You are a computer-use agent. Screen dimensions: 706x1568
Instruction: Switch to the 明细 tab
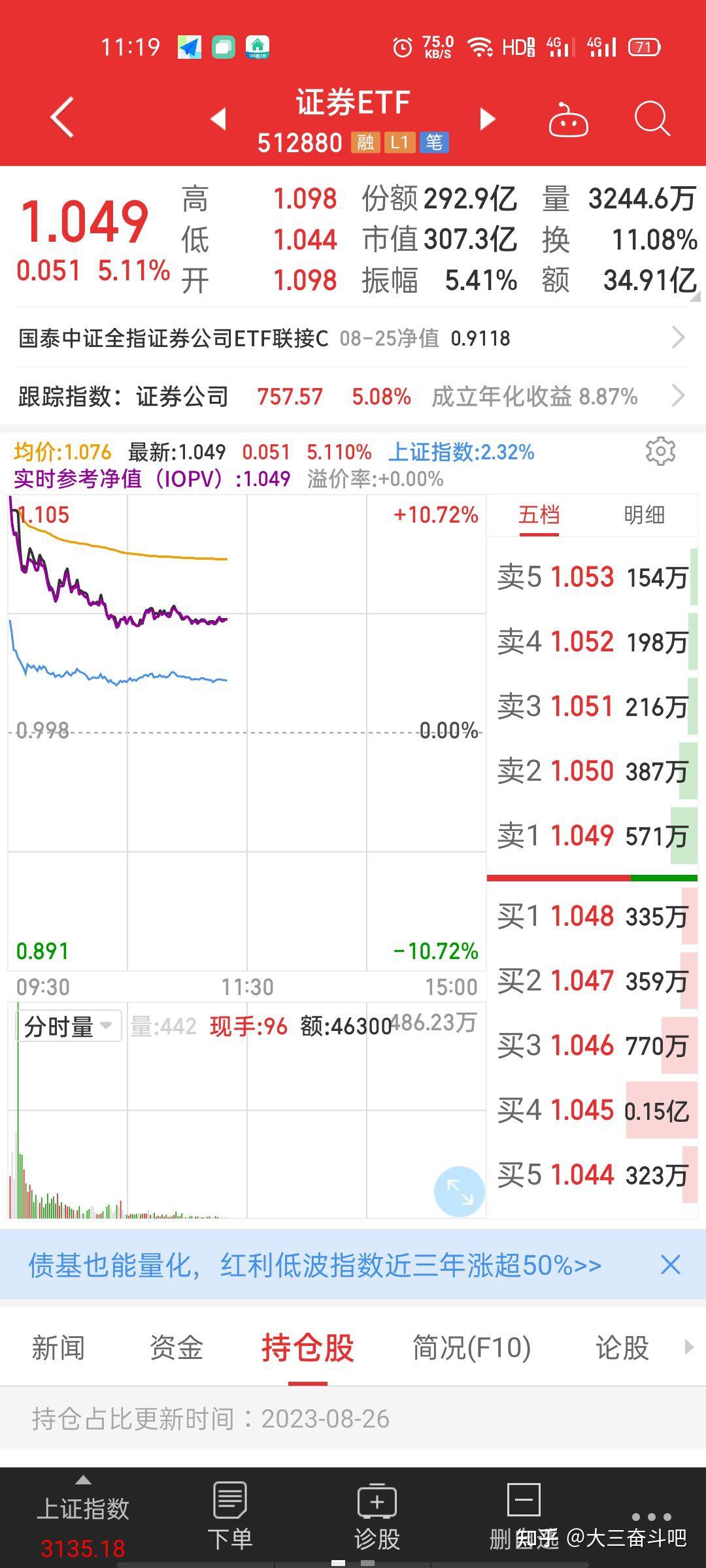(645, 515)
